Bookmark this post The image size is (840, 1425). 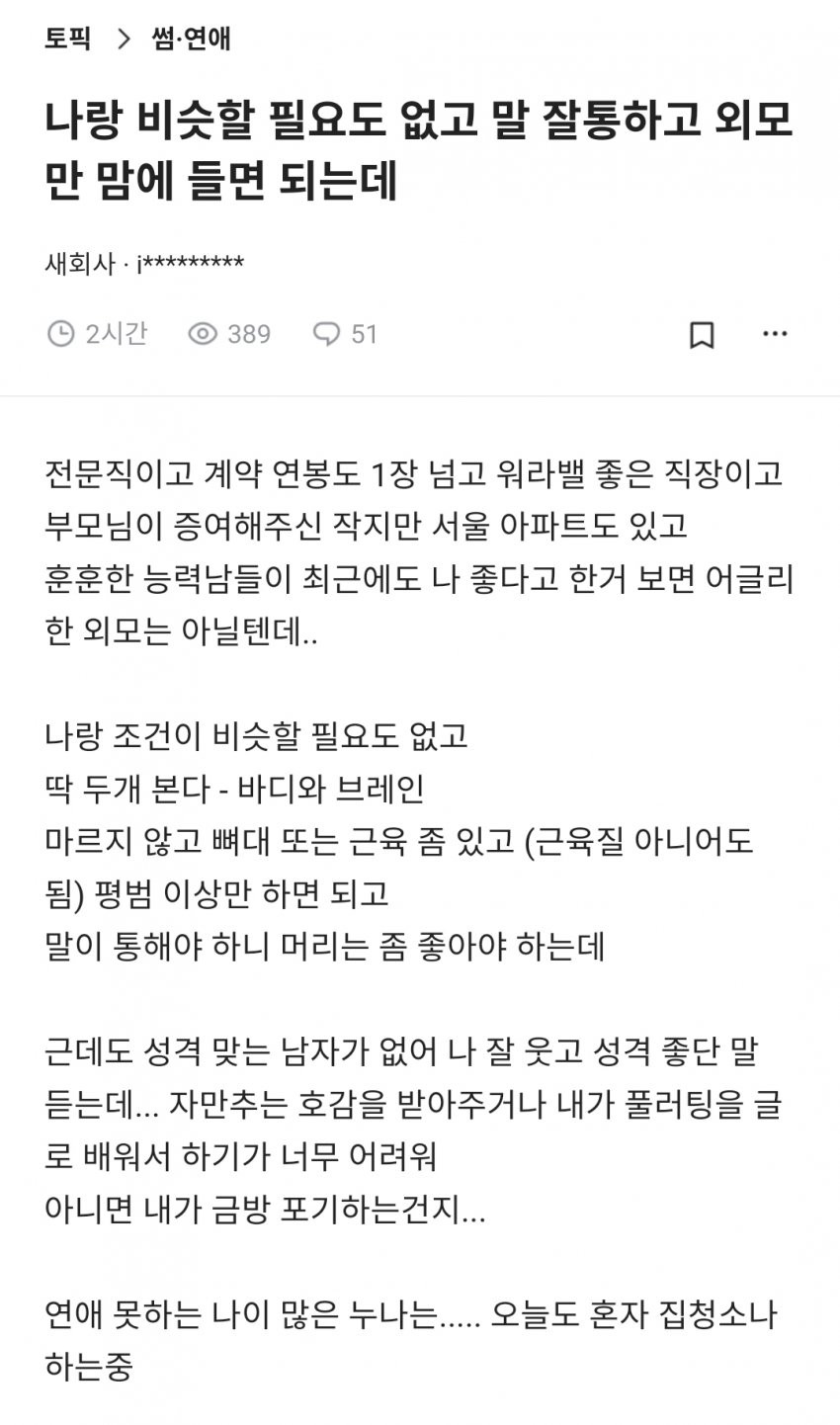pyautogui.click(x=701, y=335)
